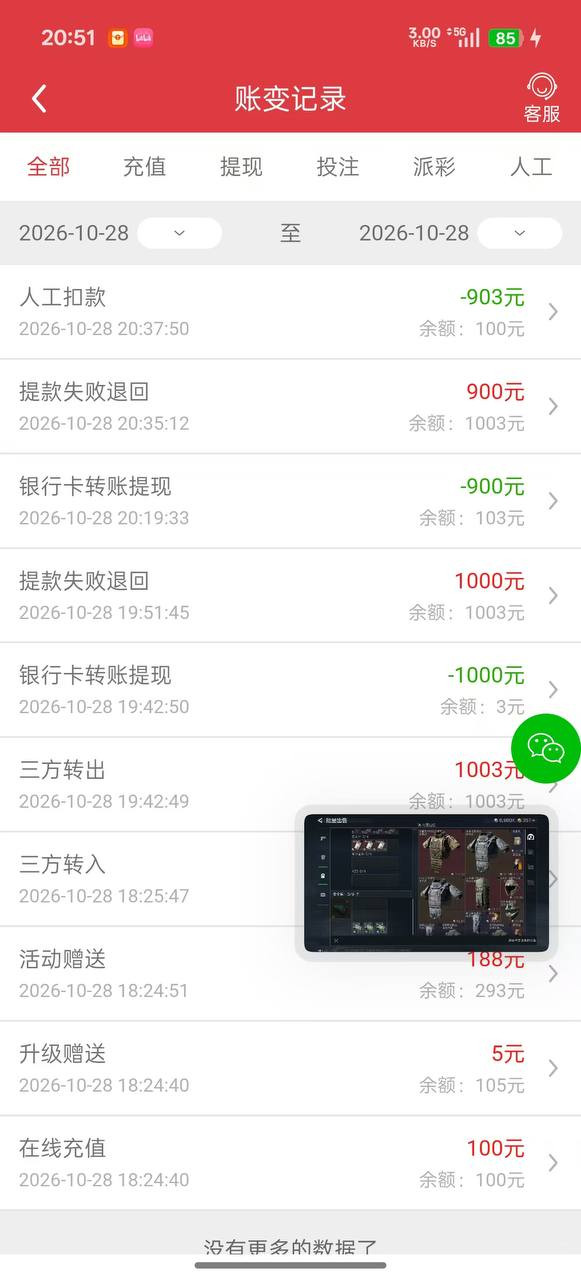Screen dimensions: 581x1280
Task: Open 提款失败退回 1000元 record
Action: 290,596
